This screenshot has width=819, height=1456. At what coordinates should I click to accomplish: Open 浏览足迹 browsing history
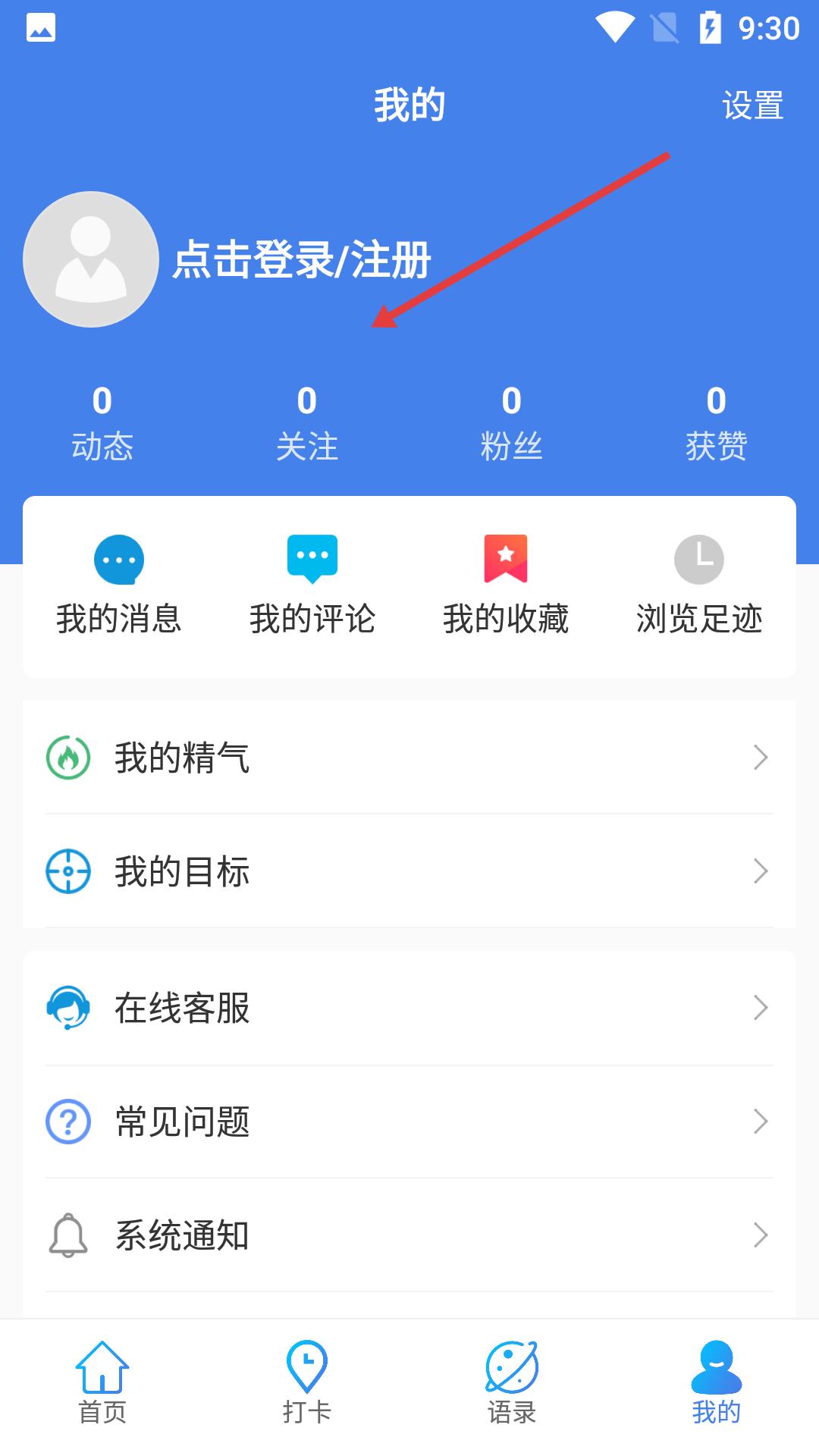pyautogui.click(x=699, y=585)
